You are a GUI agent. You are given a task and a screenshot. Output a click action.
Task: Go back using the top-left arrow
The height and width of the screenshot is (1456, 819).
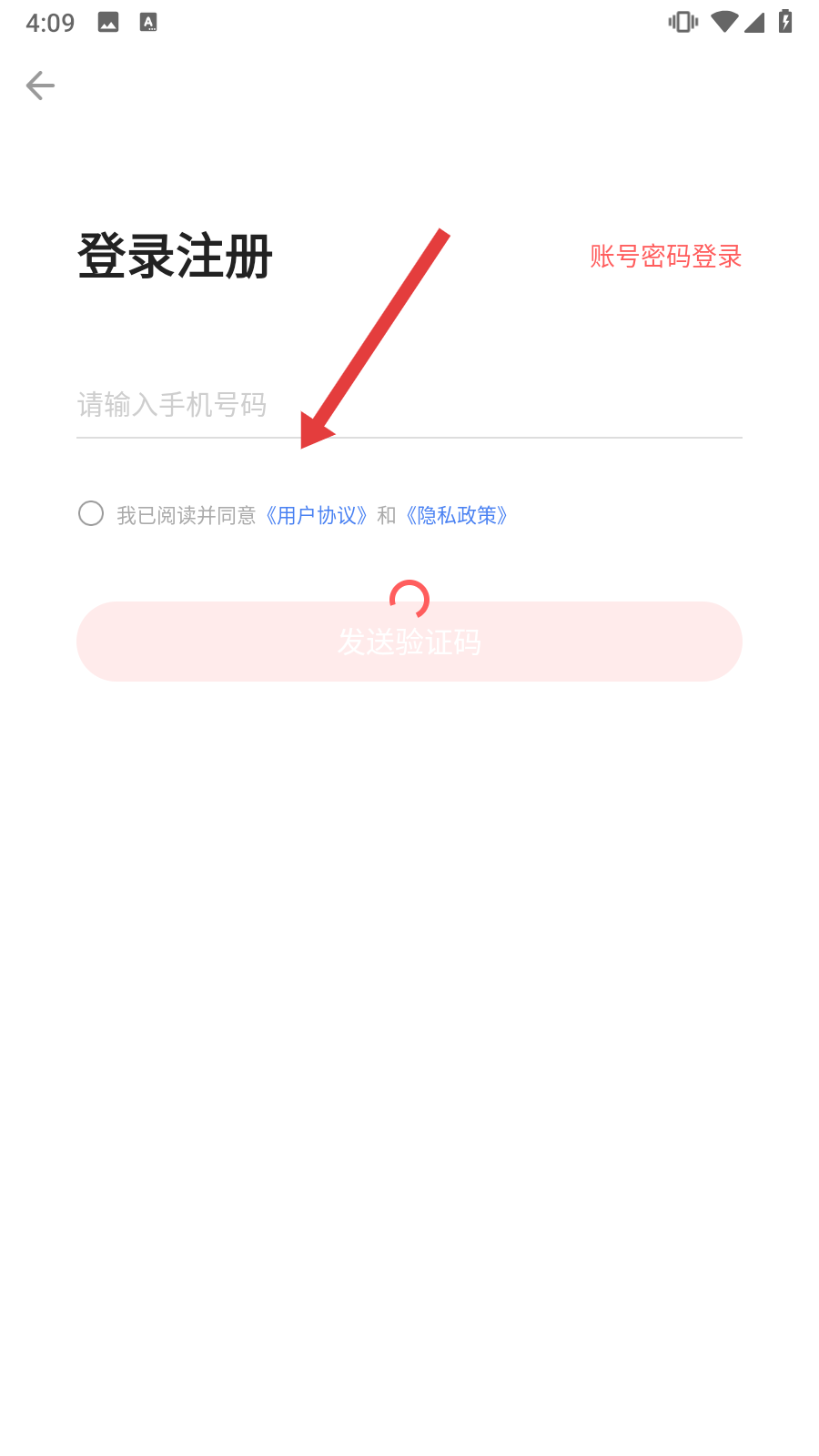coord(40,86)
